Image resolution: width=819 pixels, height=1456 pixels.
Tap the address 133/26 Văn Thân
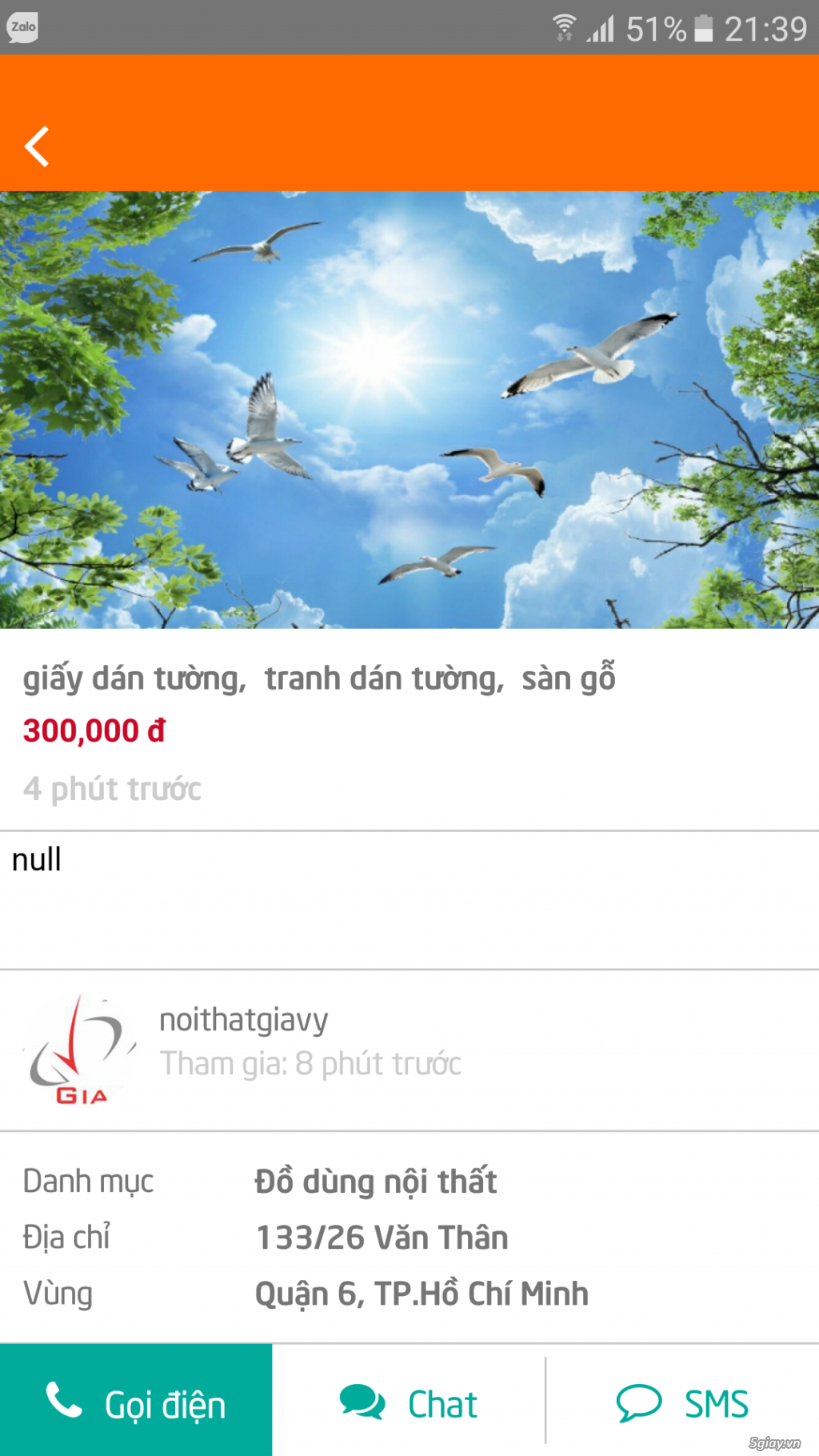382,1238
